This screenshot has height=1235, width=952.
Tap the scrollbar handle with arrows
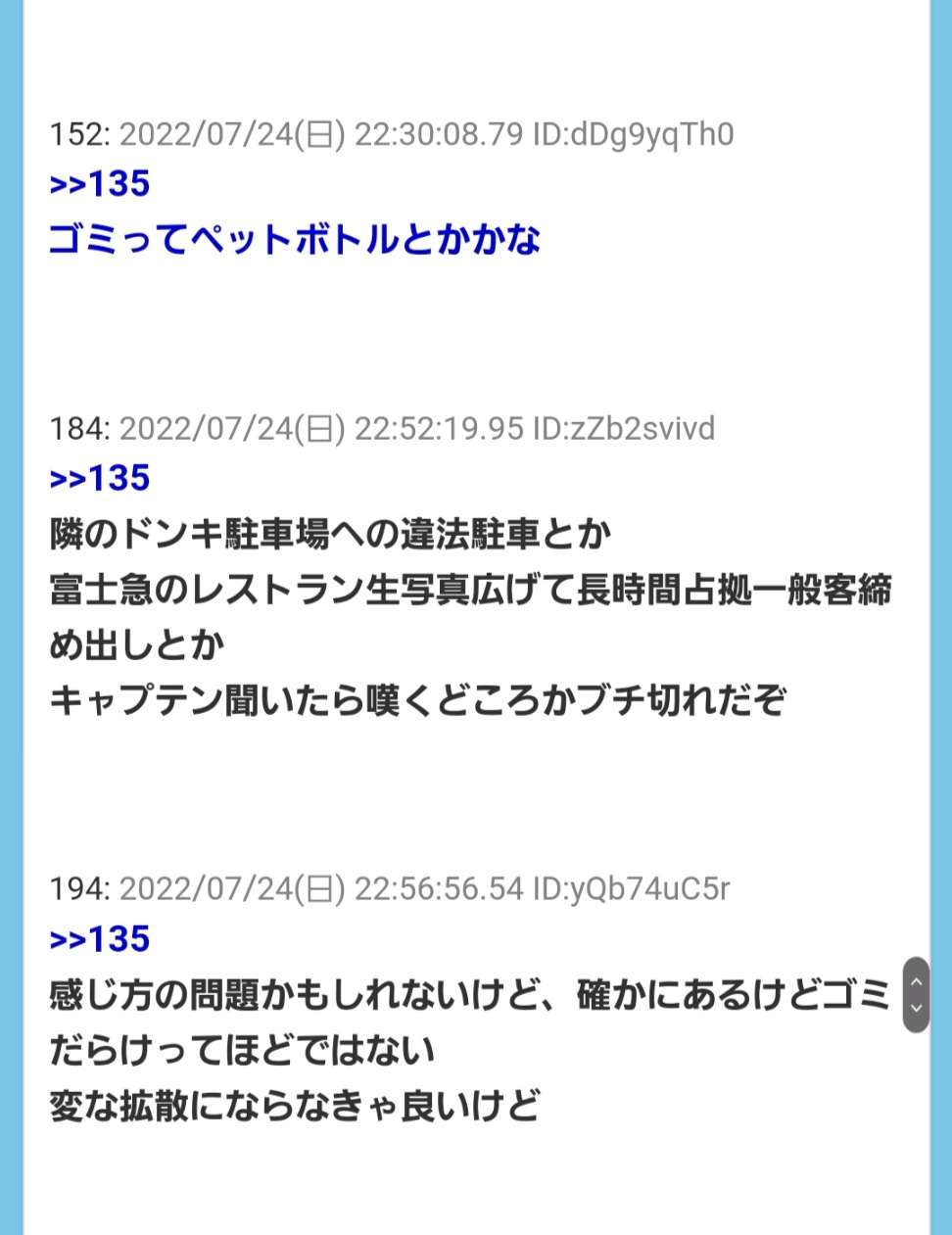(x=916, y=994)
